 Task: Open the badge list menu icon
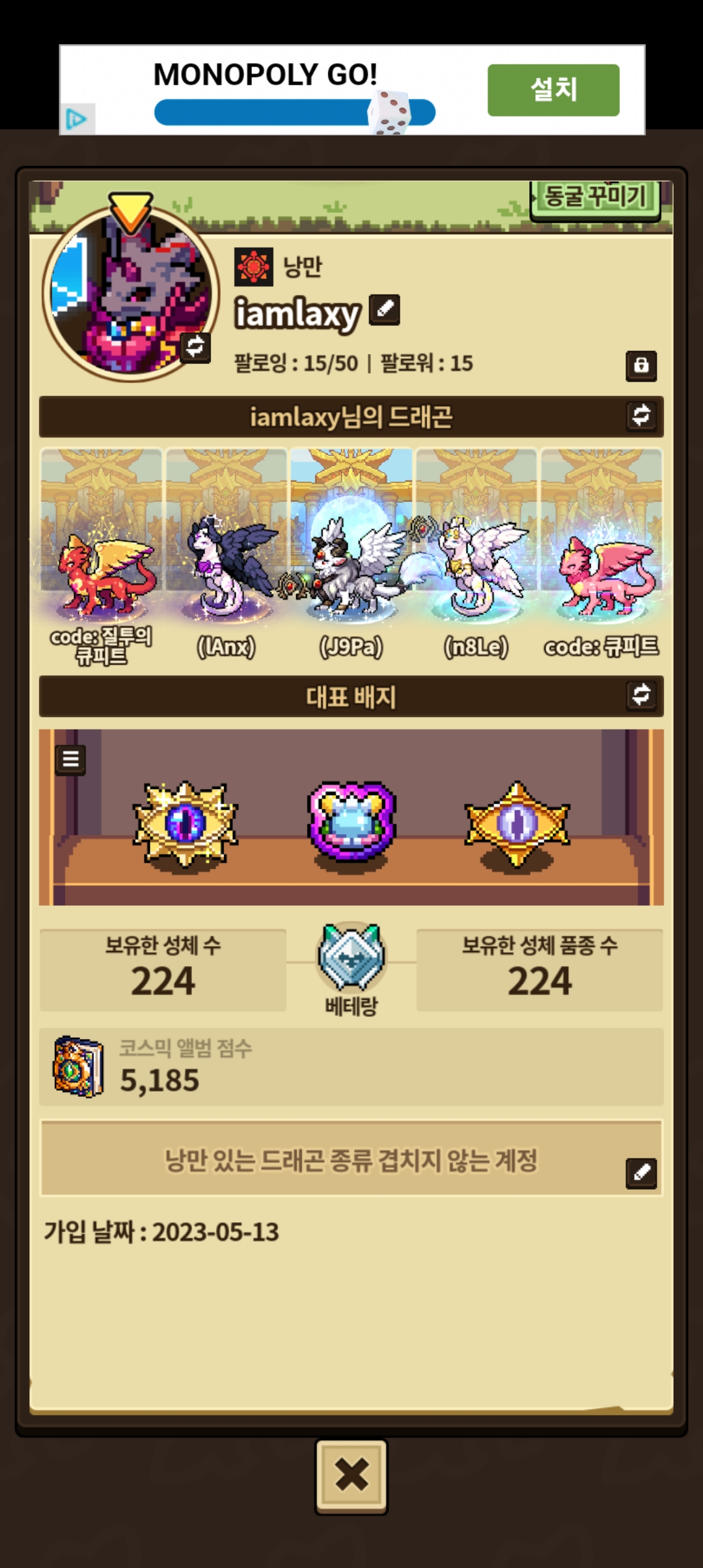coord(70,759)
